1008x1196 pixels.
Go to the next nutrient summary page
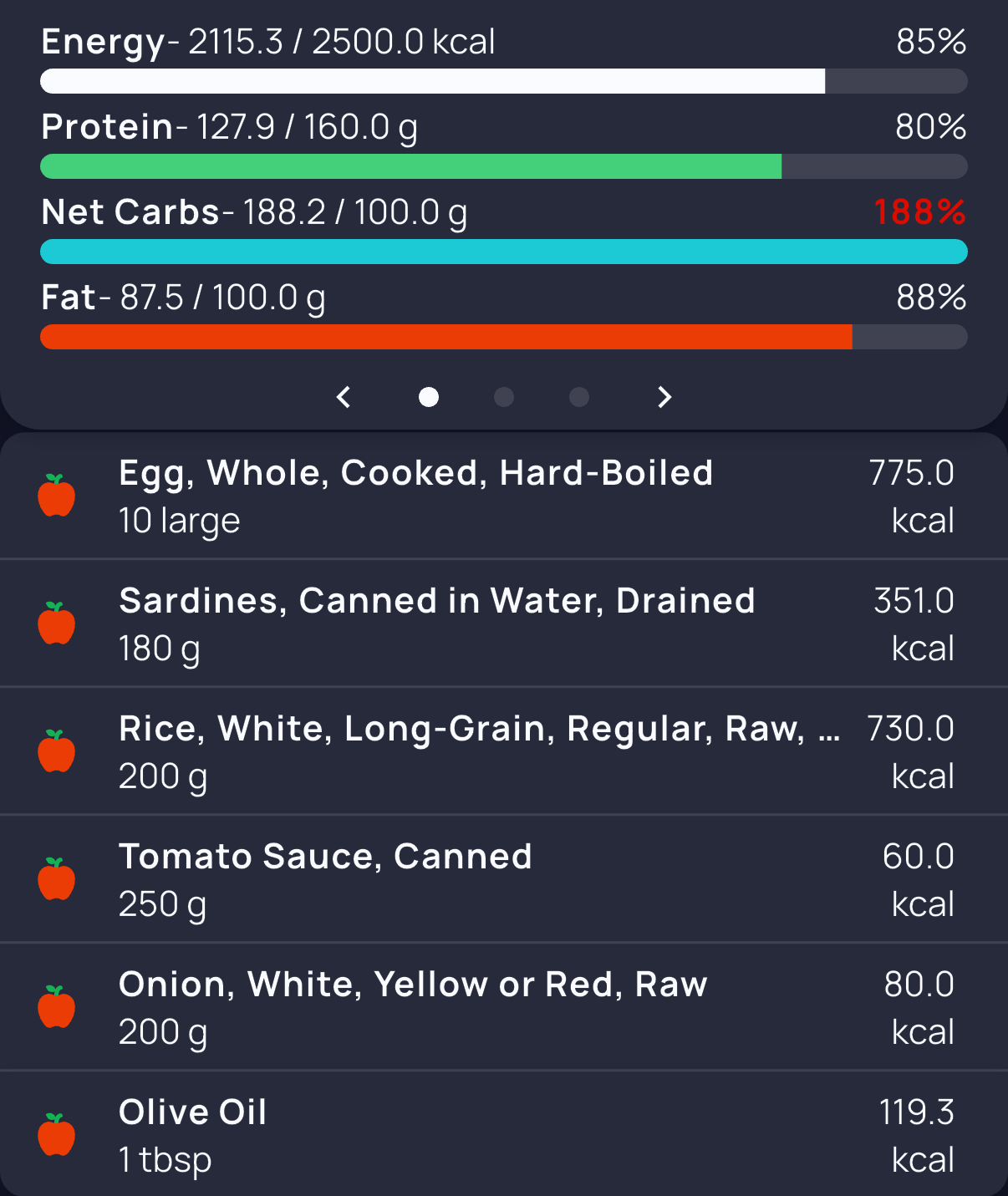pyautogui.click(x=664, y=397)
